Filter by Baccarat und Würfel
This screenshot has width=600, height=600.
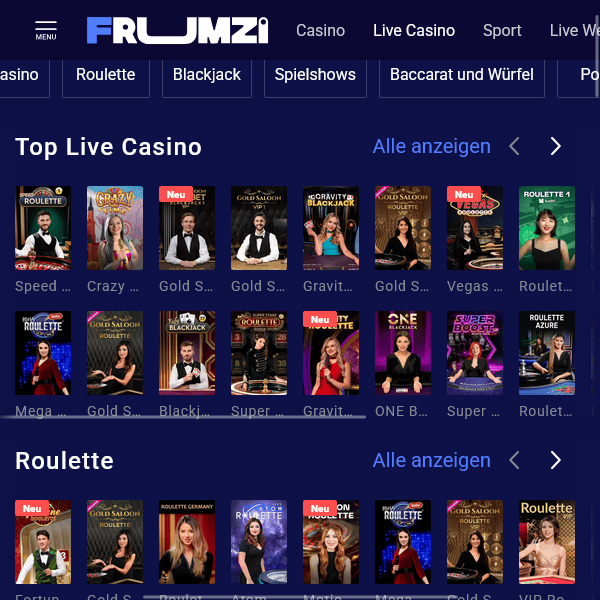(x=461, y=75)
